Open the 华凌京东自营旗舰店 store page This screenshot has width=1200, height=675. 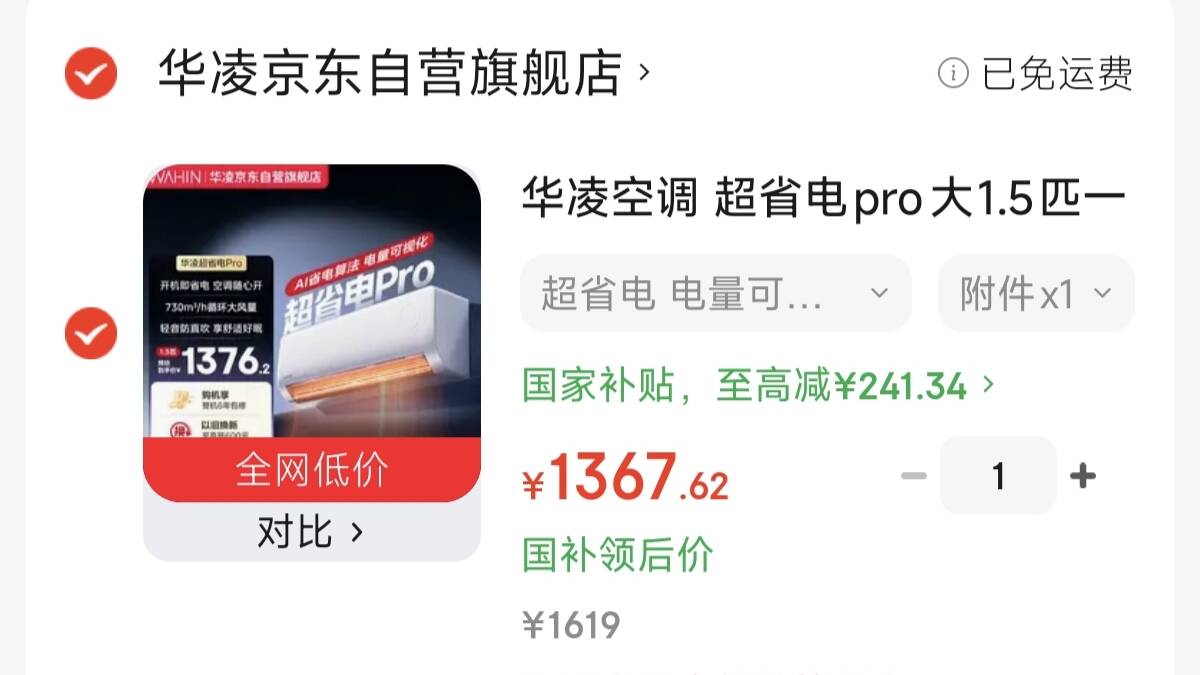click(404, 74)
